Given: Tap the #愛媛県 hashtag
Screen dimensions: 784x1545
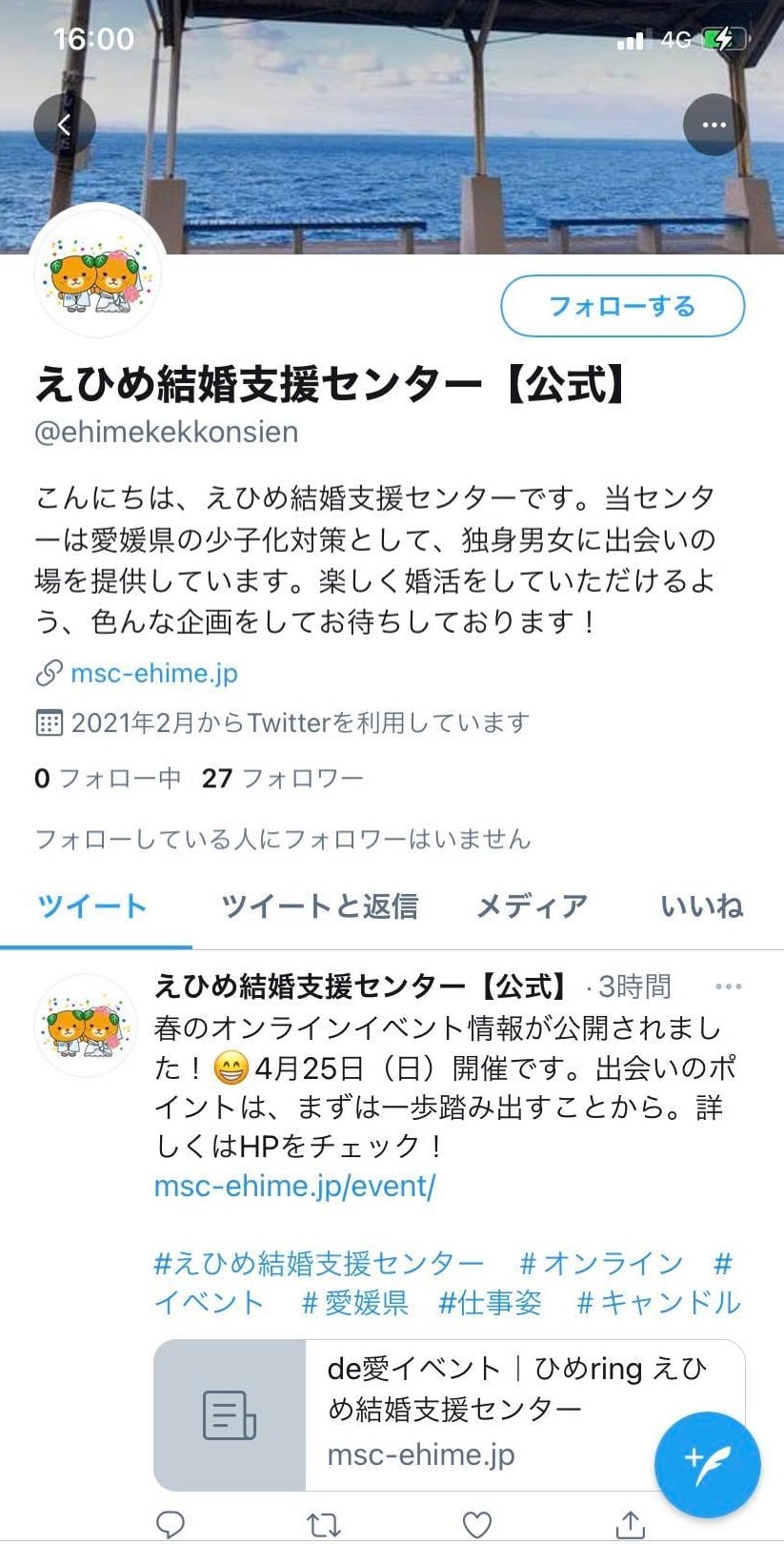Looking at the screenshot, I should 354,1302.
